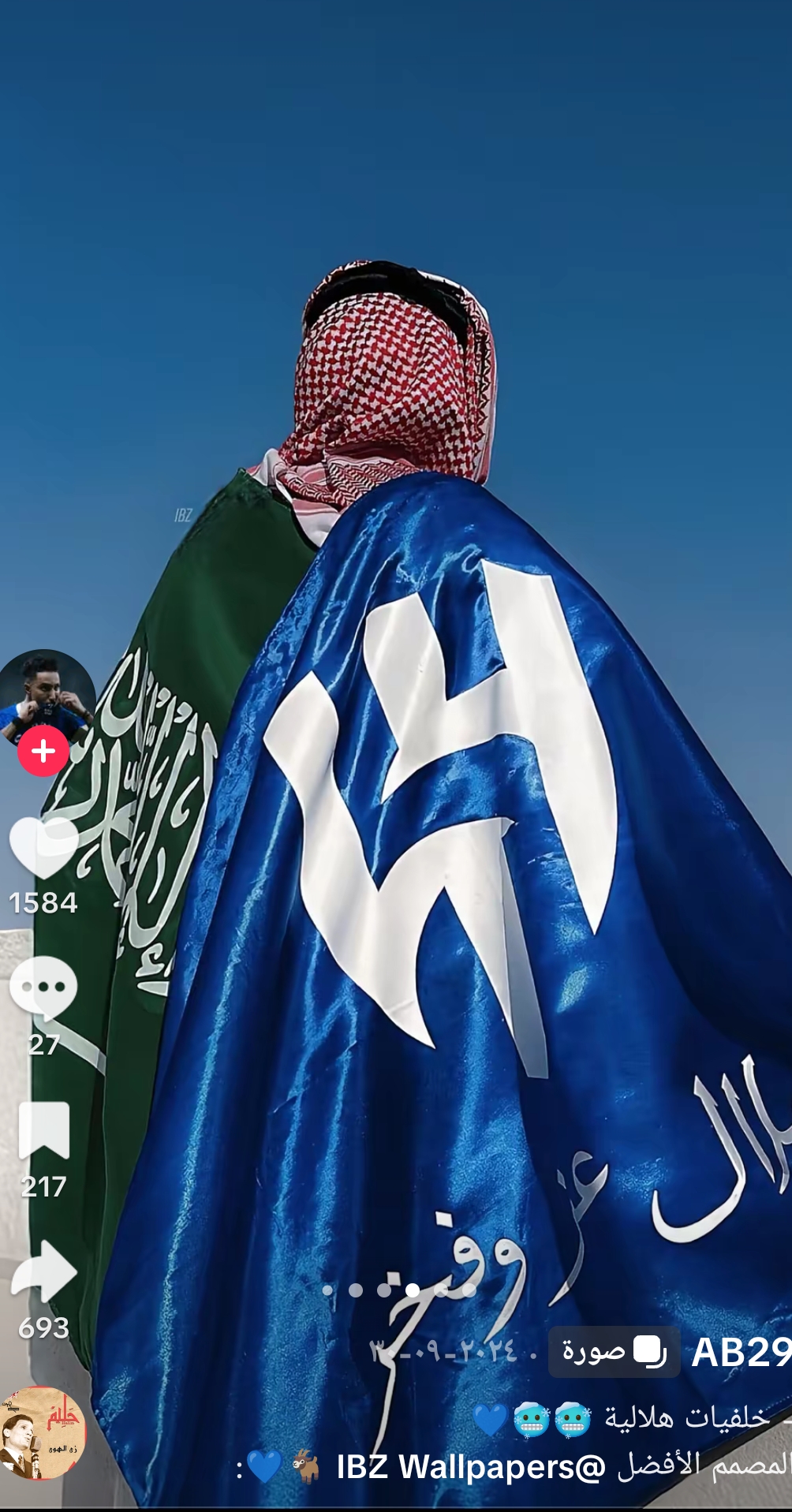Tap the photo page indicator dots
Image resolution: width=792 pixels, height=1512 pixels.
pos(398,1290)
